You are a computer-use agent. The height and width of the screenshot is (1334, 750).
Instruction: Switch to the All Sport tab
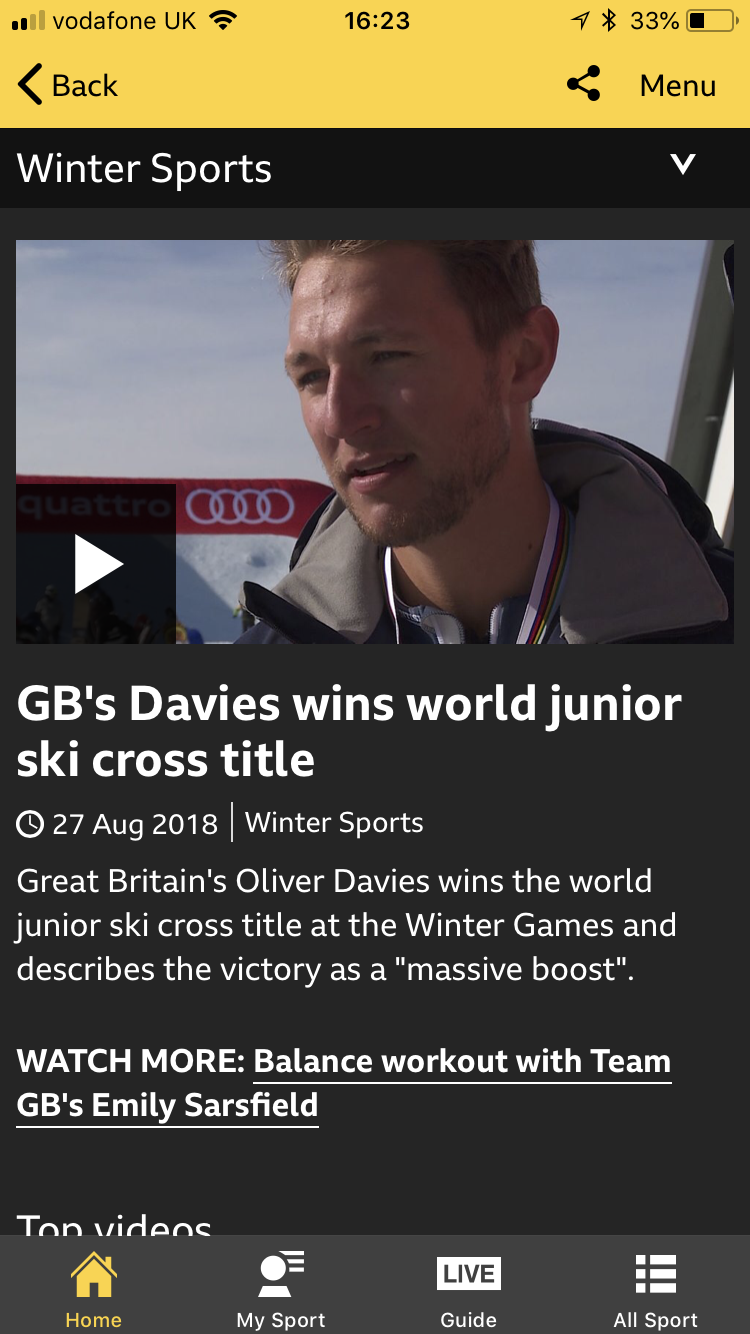coord(656,1290)
